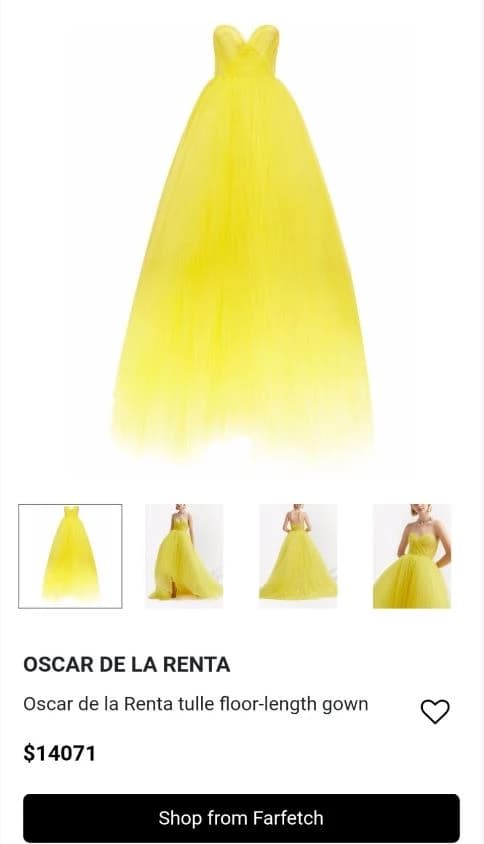The image size is (484, 844).
Task: Open the third thumbnail showing the back view
Action: (298, 556)
